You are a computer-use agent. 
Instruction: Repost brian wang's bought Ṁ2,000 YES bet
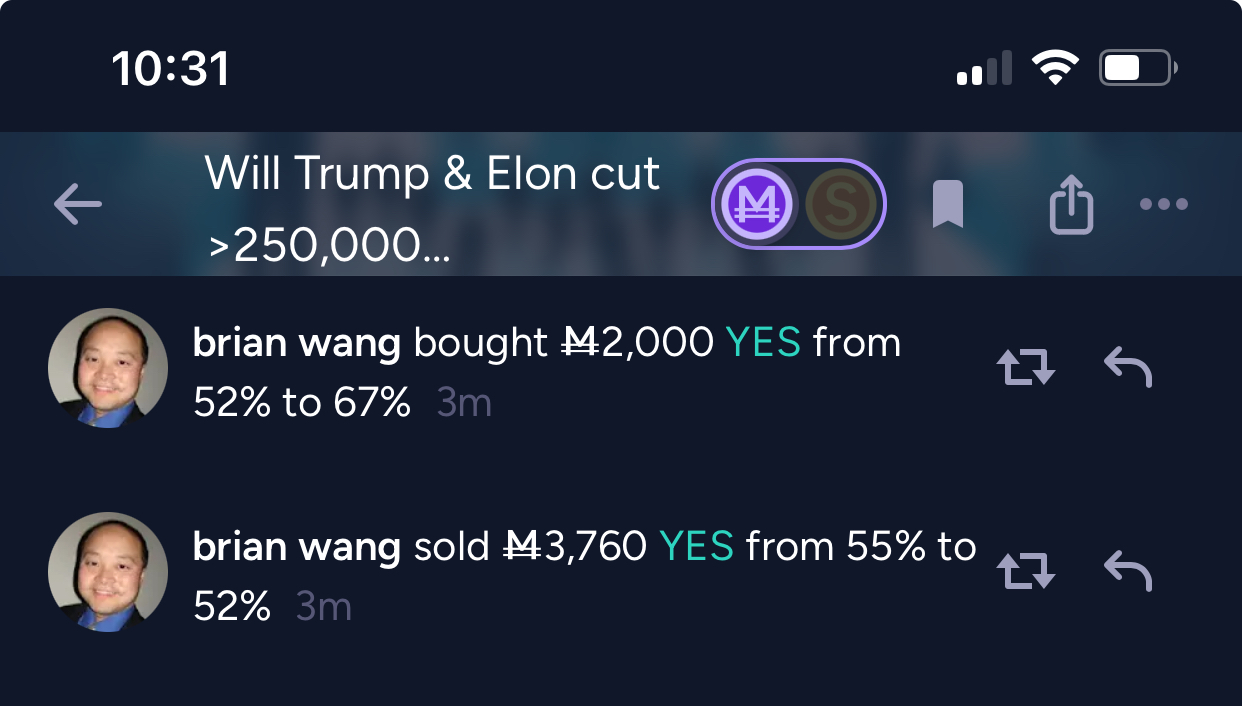(x=1026, y=367)
